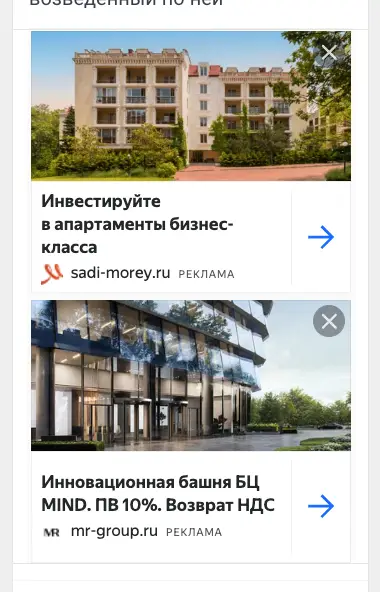Tap the arrow on the mr-group.ru ad
Viewport: 380px width, 592px height.
click(x=321, y=506)
